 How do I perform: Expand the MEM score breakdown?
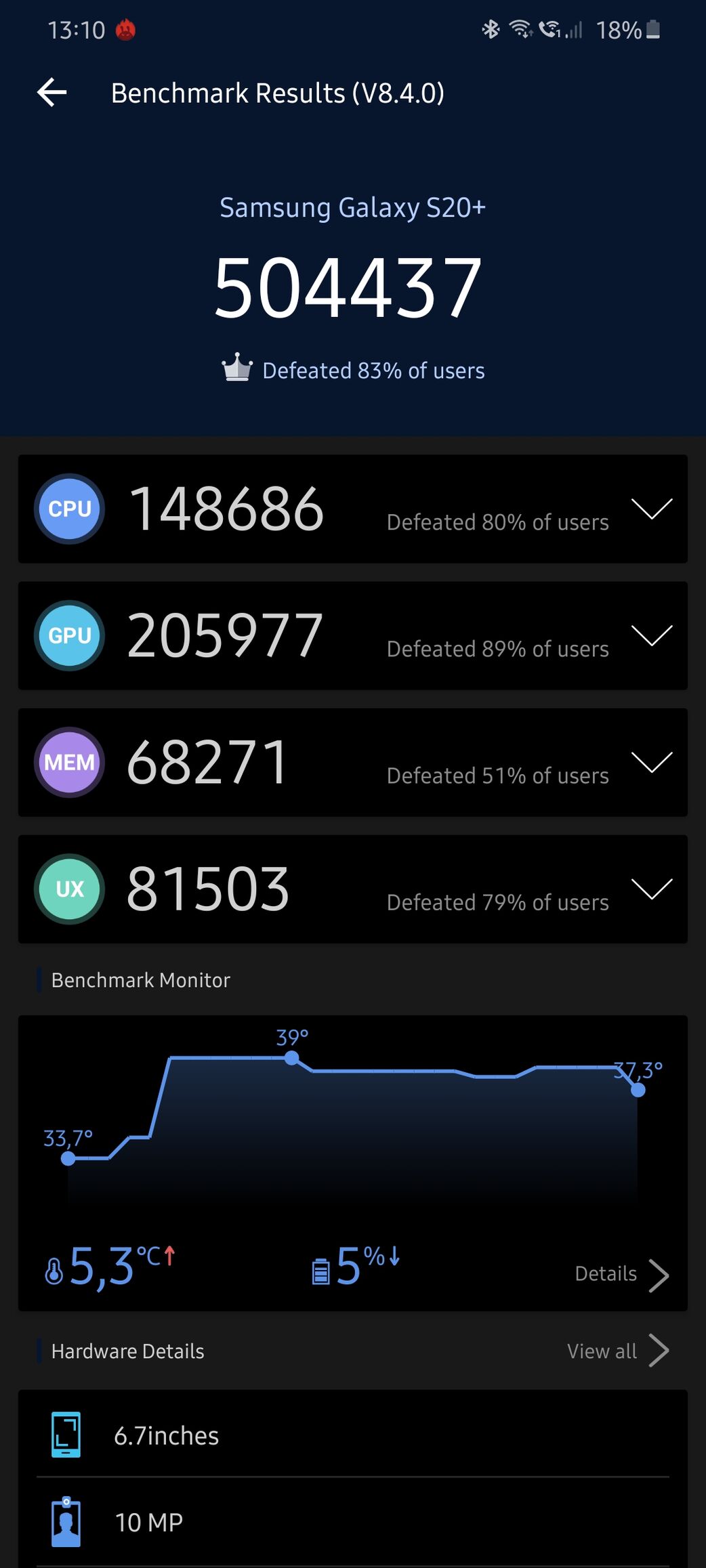click(651, 762)
